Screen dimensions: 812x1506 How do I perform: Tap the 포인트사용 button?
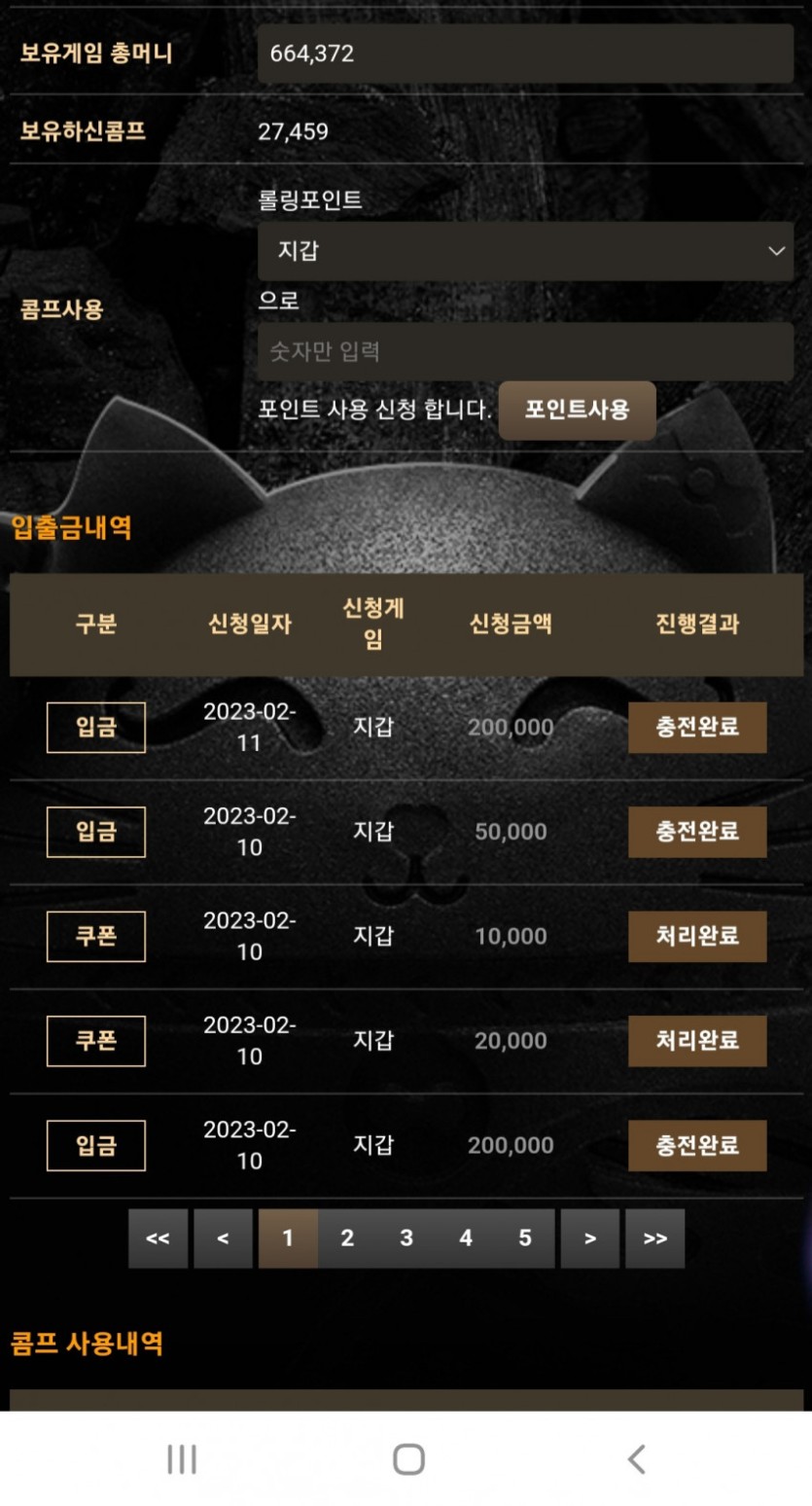coord(577,410)
